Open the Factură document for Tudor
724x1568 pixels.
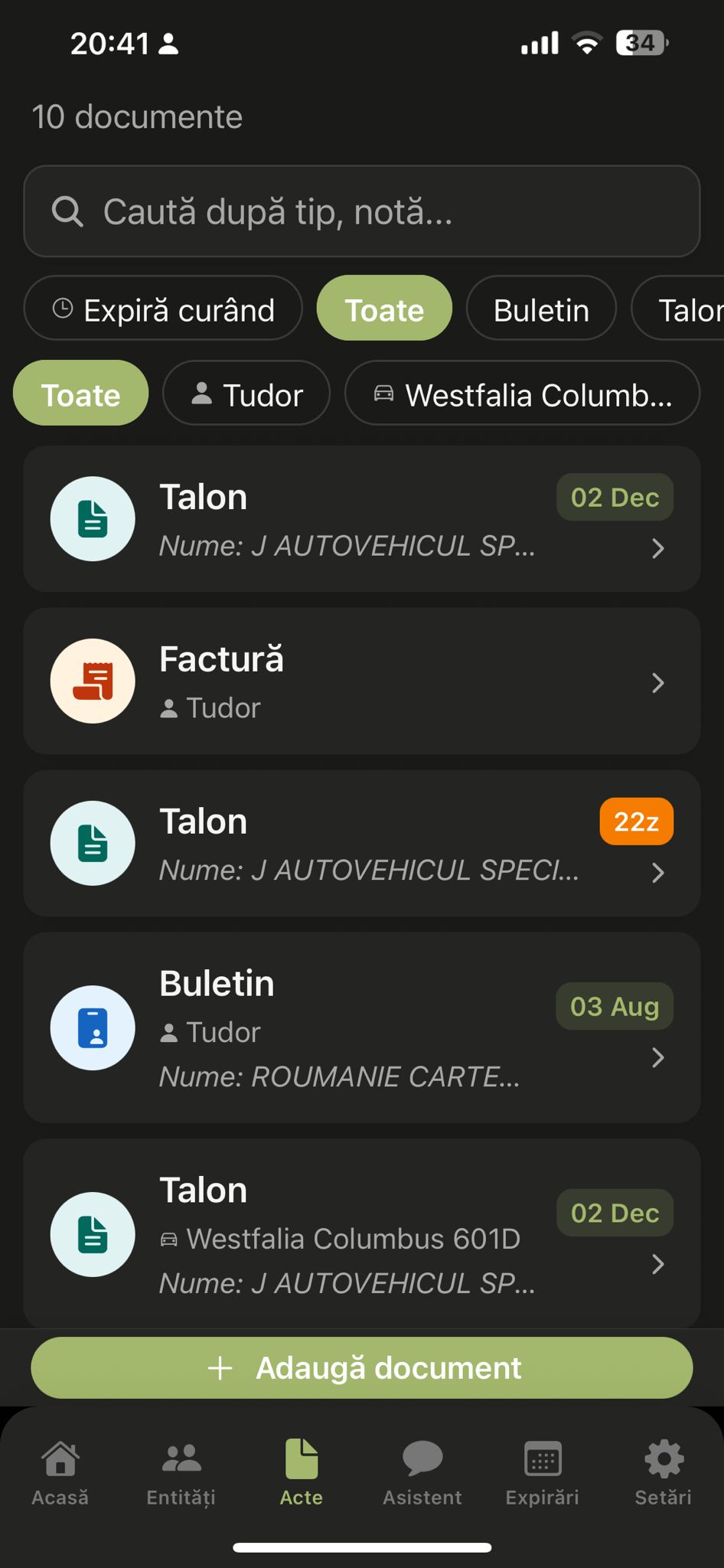point(361,681)
